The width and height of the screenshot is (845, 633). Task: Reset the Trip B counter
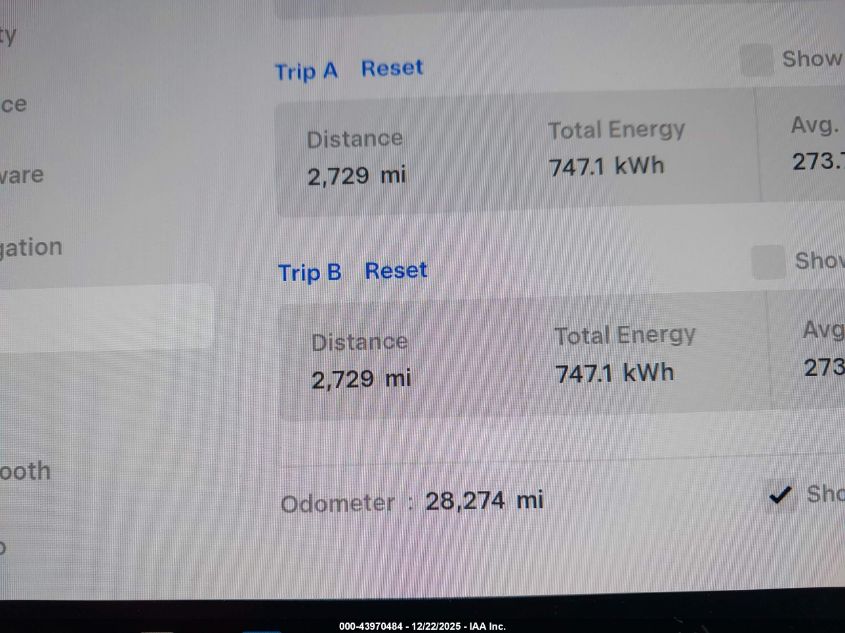[395, 271]
